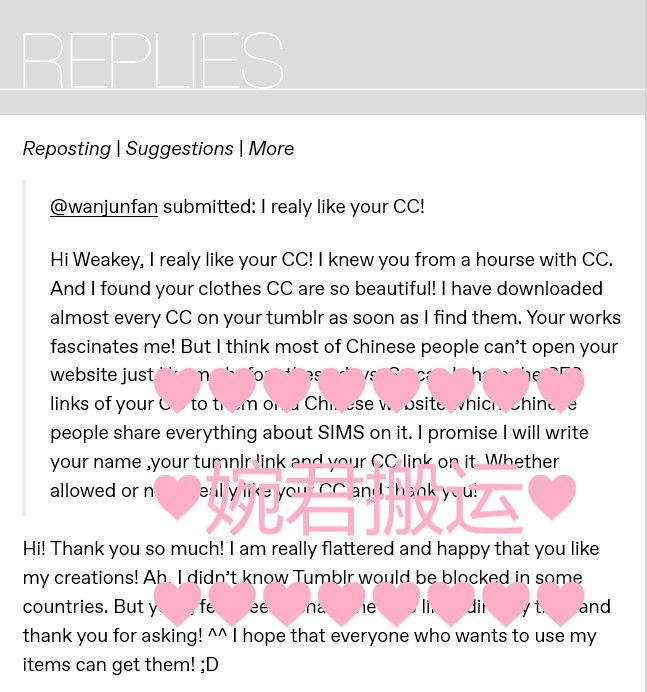Visit the @wanjunfan profile link

coord(104,207)
